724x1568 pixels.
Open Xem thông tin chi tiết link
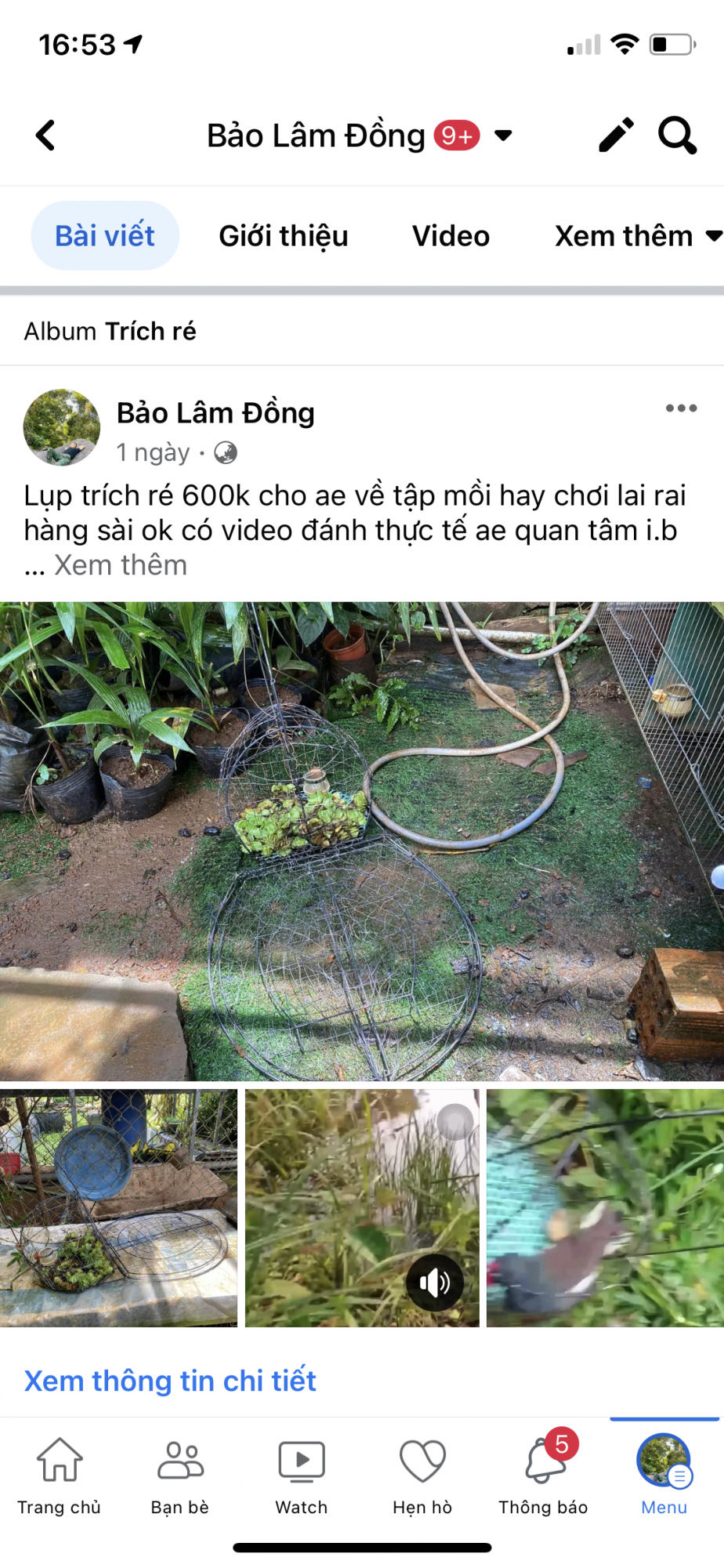point(170,1381)
